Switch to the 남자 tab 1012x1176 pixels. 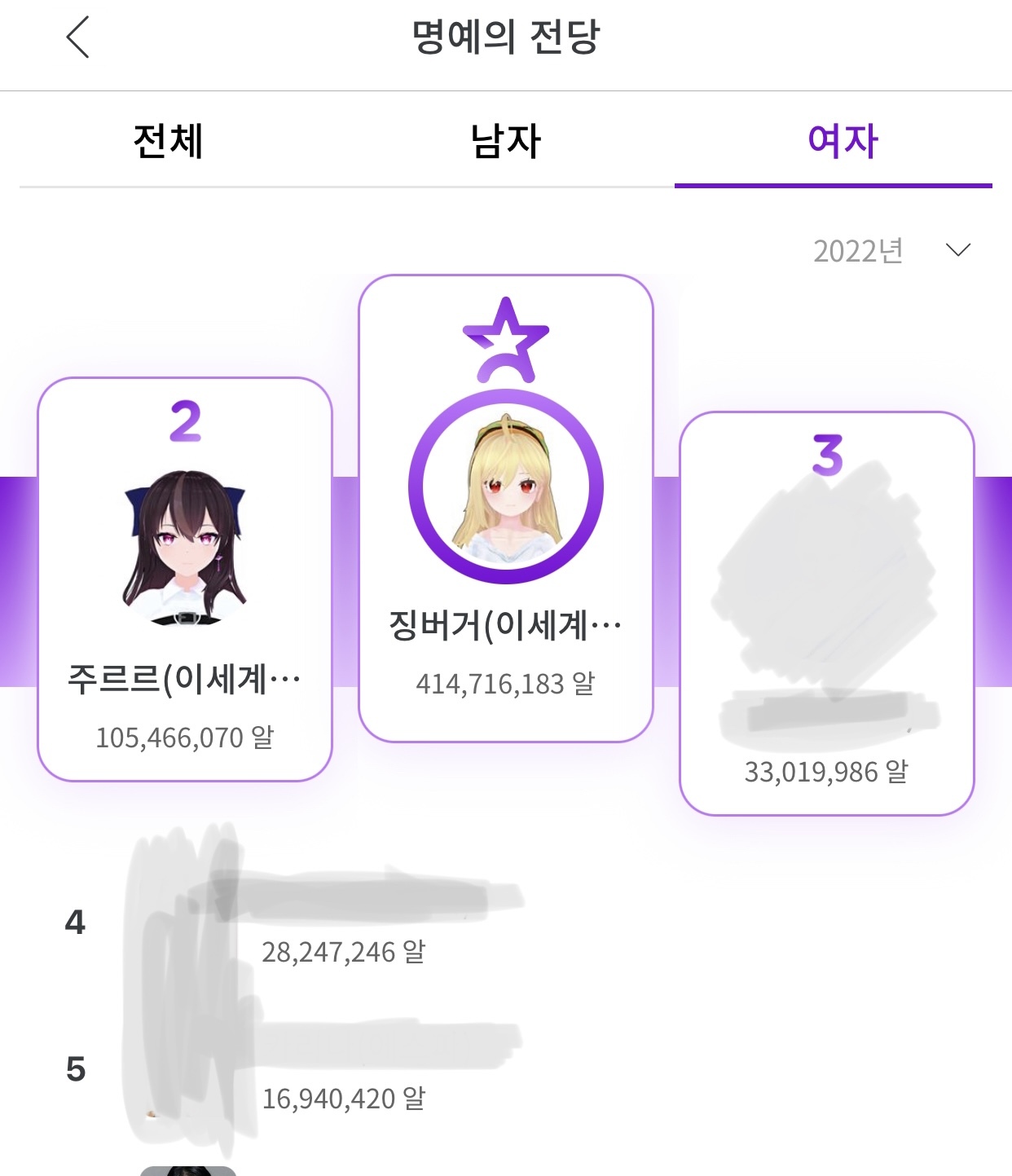(505, 140)
